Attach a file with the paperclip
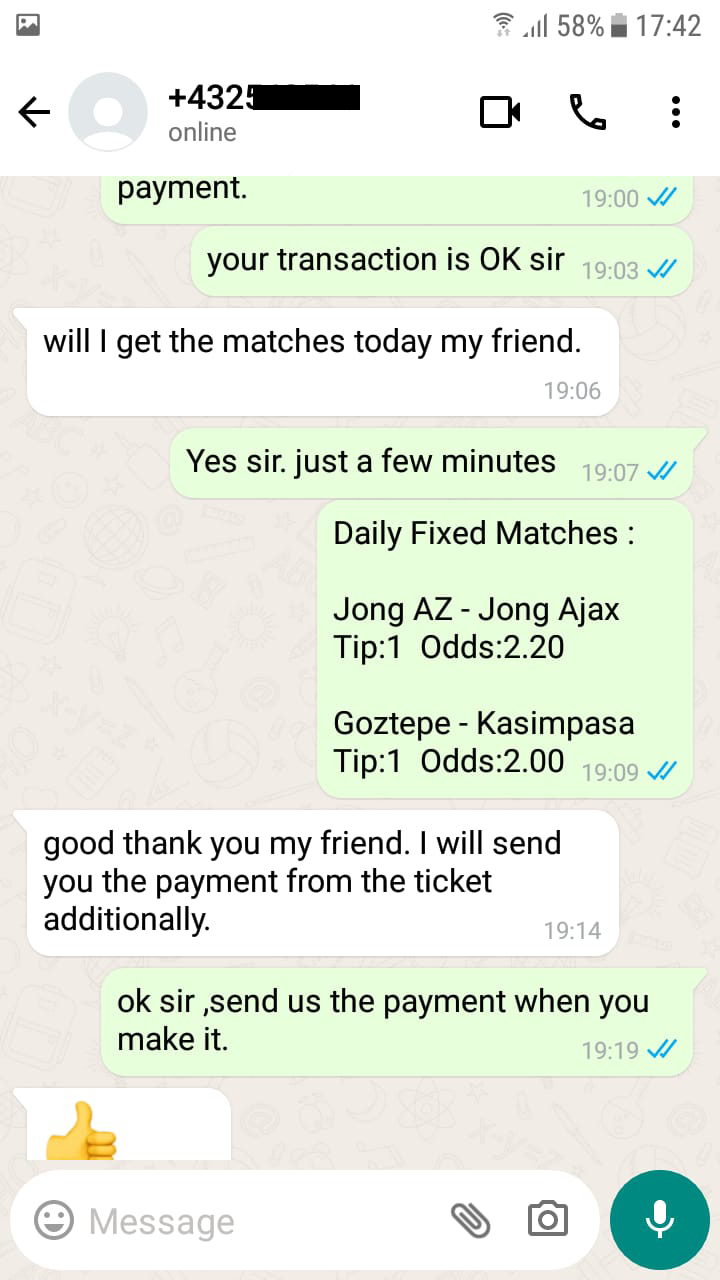 coord(470,1219)
